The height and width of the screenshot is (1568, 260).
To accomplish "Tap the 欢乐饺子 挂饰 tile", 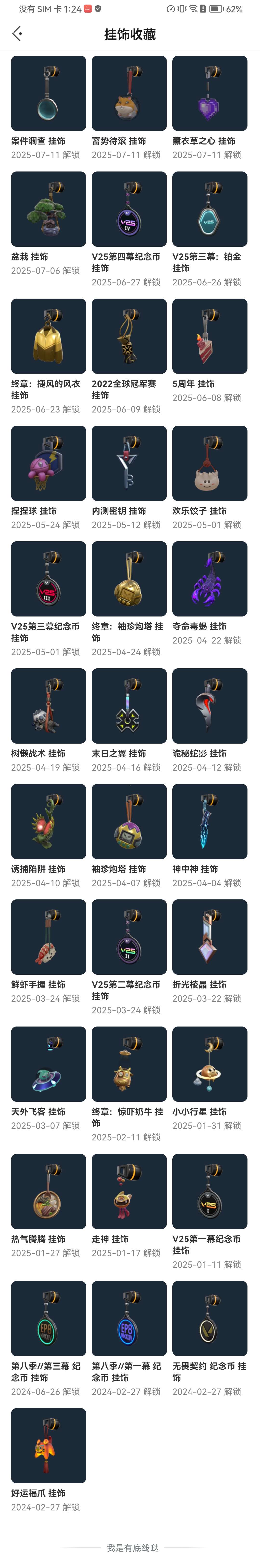I will point(210,463).
